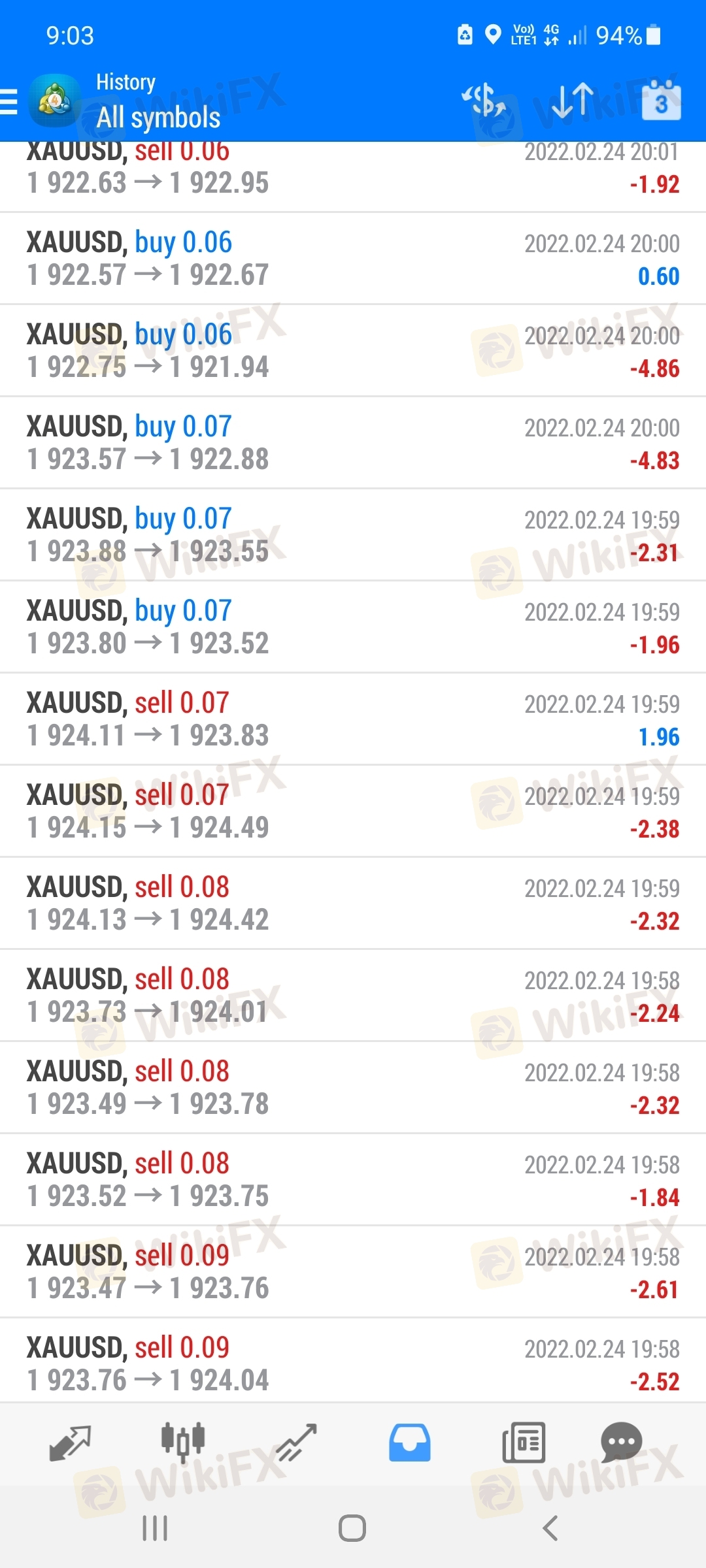Expand the buy 0.07 trade with loss -4.83
This screenshot has height=1568, width=706.
[x=353, y=443]
